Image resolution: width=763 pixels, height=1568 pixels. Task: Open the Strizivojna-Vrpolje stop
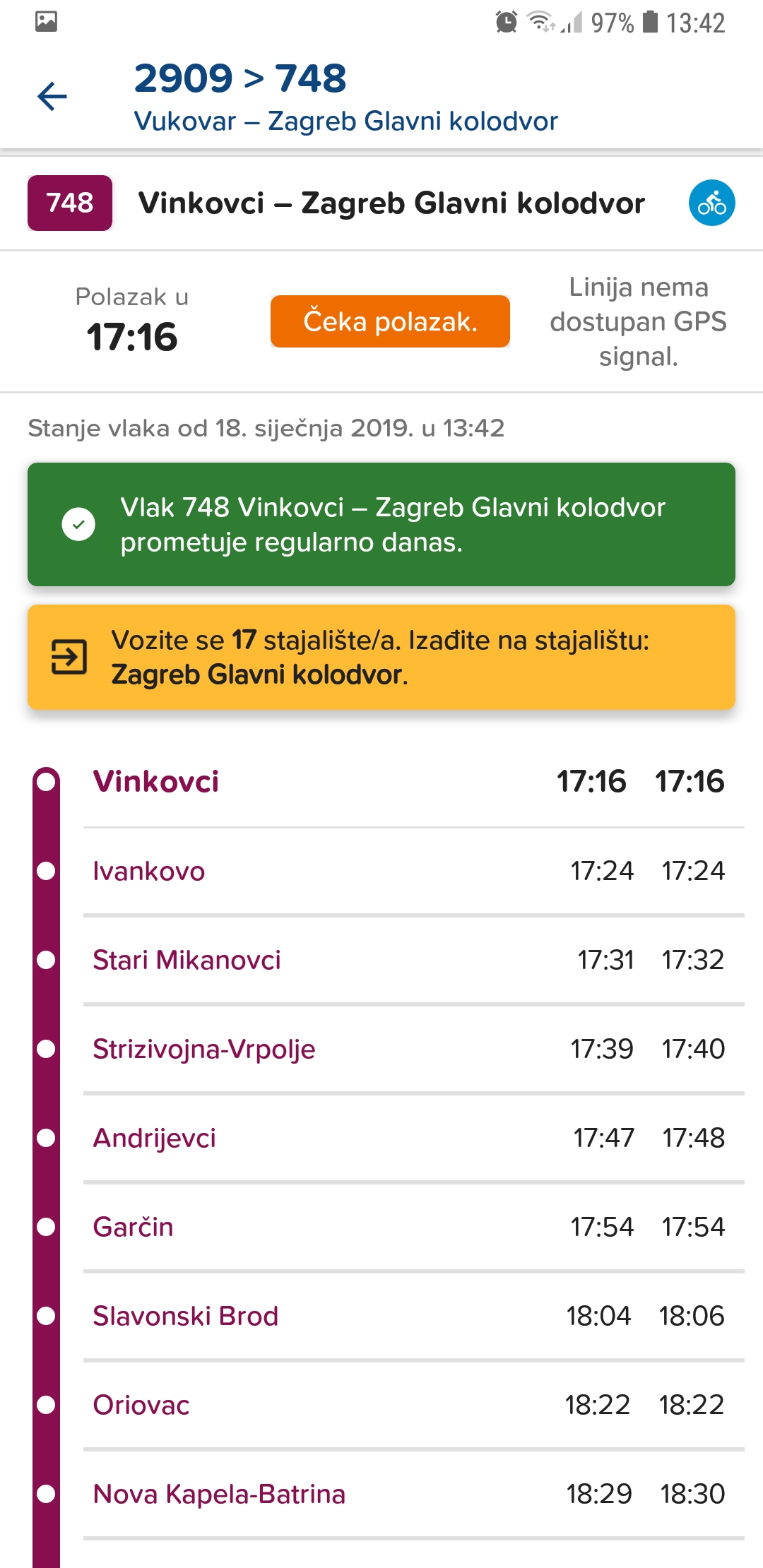coord(204,1049)
